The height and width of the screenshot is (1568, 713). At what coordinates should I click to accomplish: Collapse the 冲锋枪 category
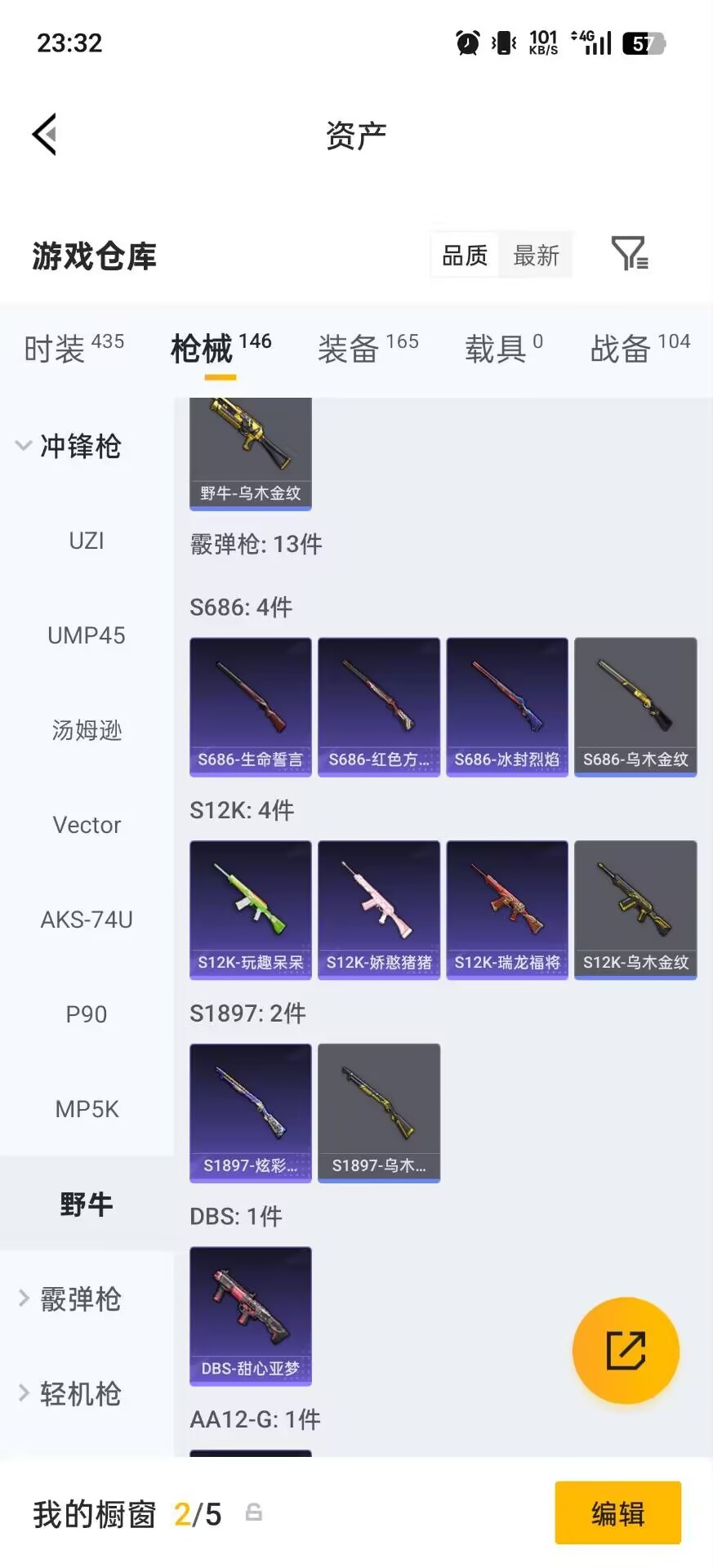[x=81, y=446]
